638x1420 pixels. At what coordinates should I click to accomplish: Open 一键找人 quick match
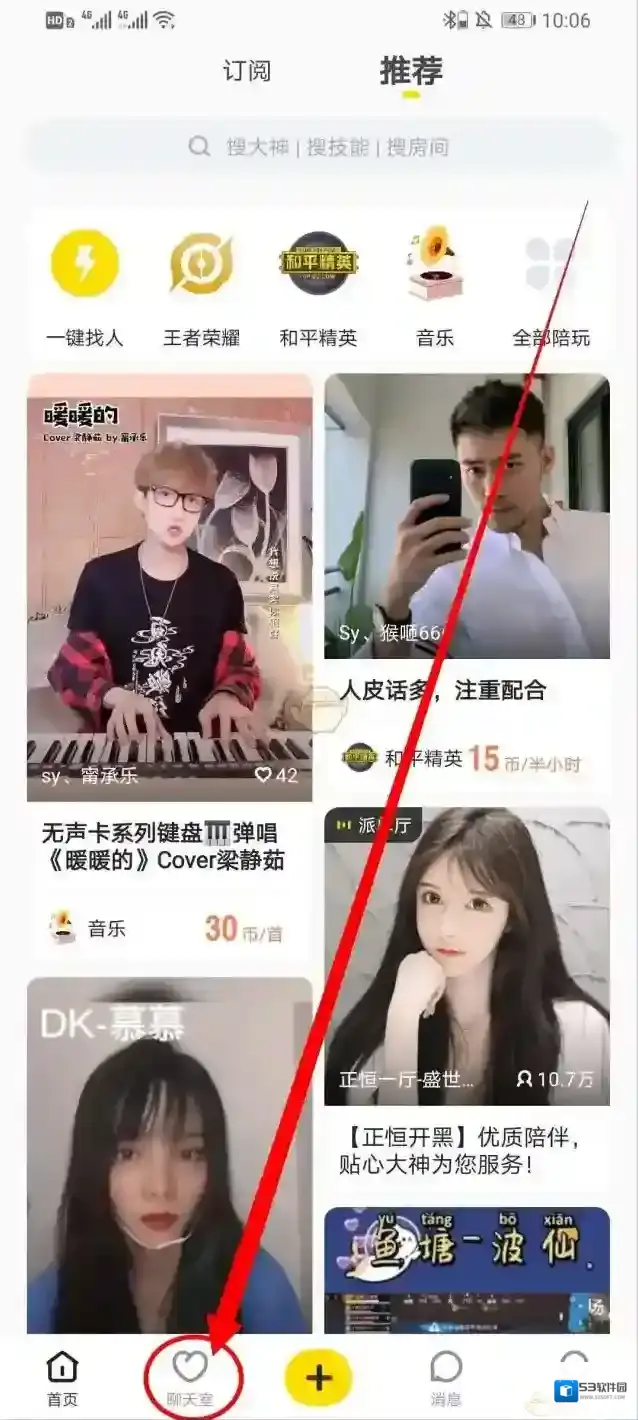(85, 288)
